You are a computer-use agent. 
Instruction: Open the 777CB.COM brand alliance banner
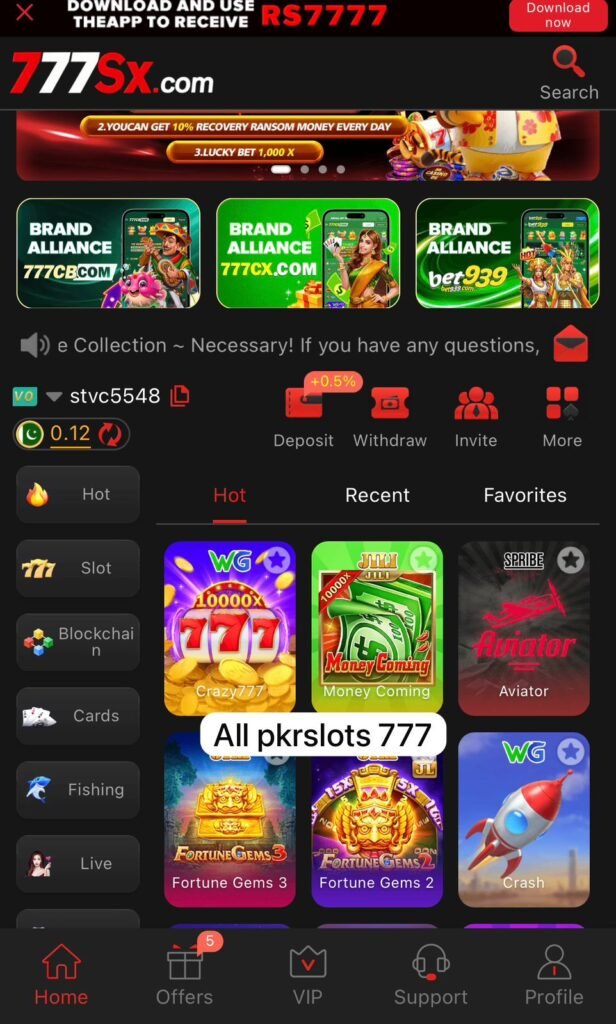pos(108,253)
